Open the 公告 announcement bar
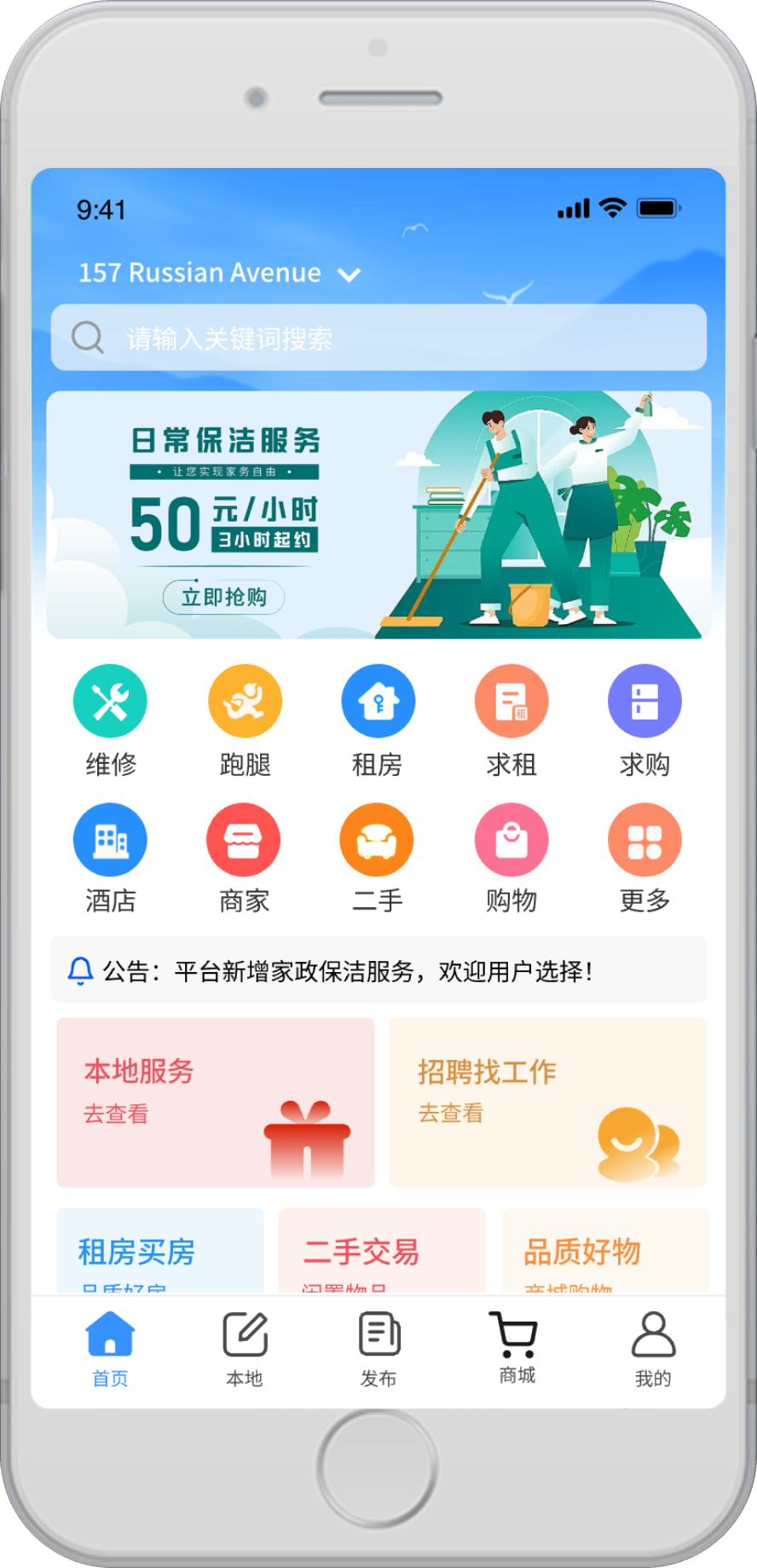This screenshot has height=1568, width=757. [378, 970]
